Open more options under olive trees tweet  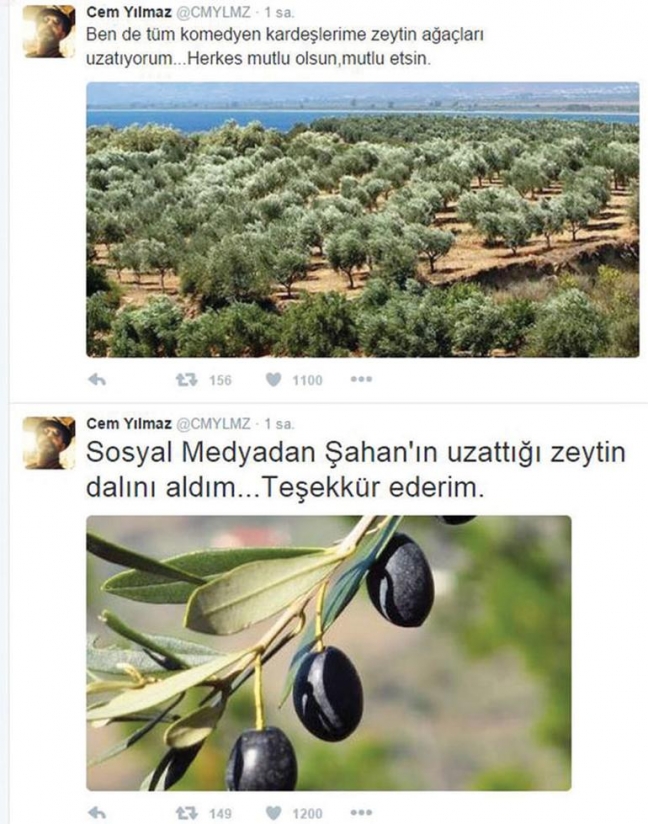pyautogui.click(x=361, y=379)
